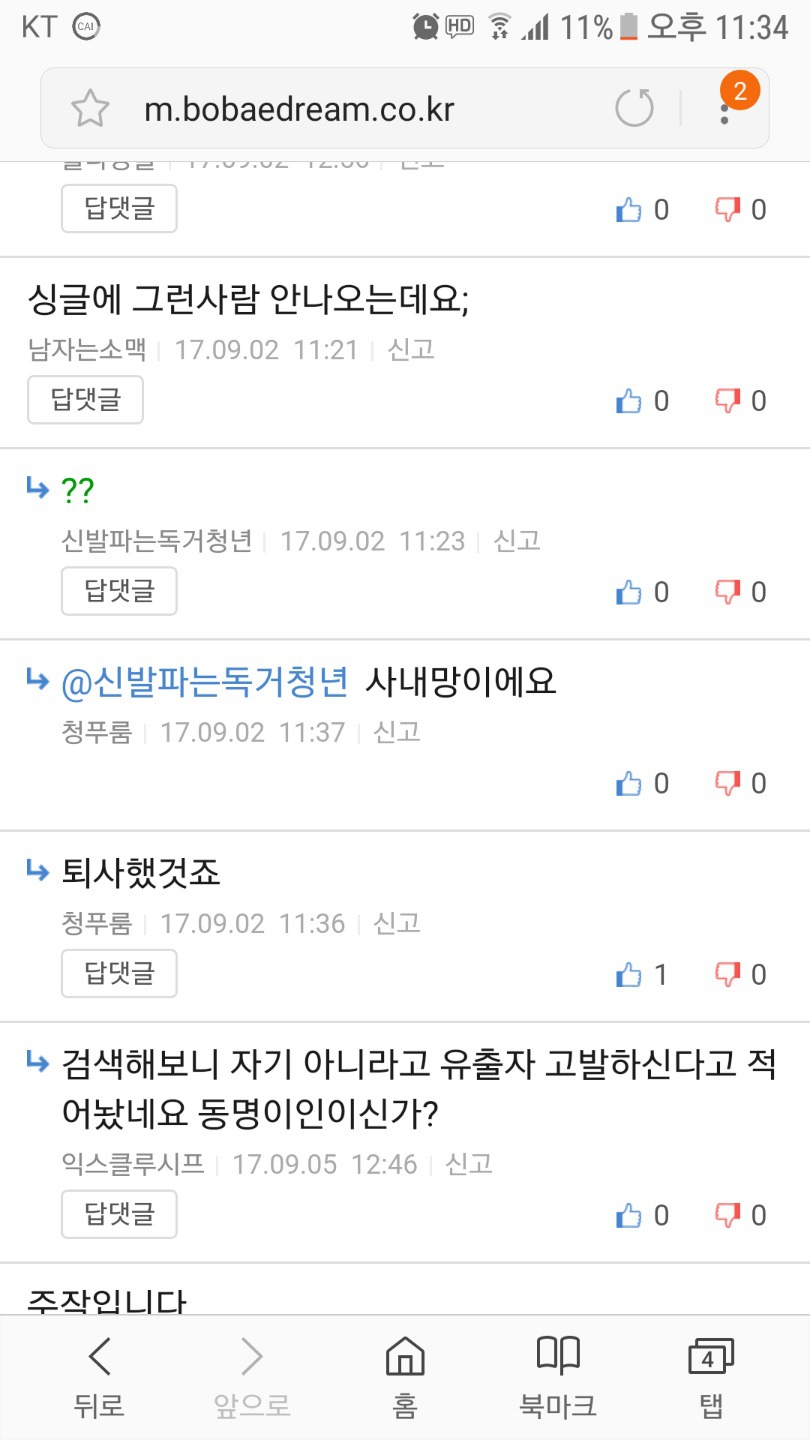Report the 사내망이에요 comment

point(397,732)
